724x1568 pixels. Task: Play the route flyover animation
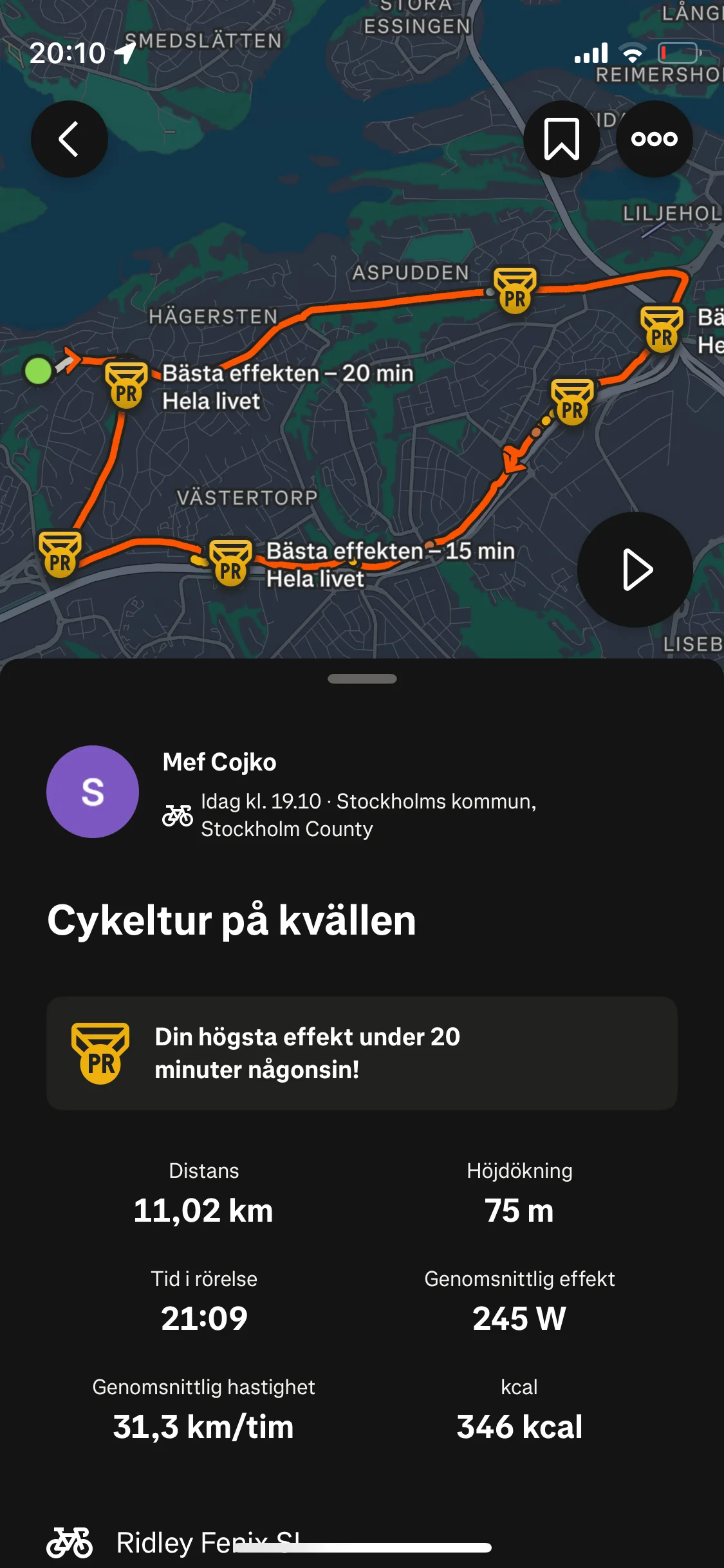(x=635, y=570)
